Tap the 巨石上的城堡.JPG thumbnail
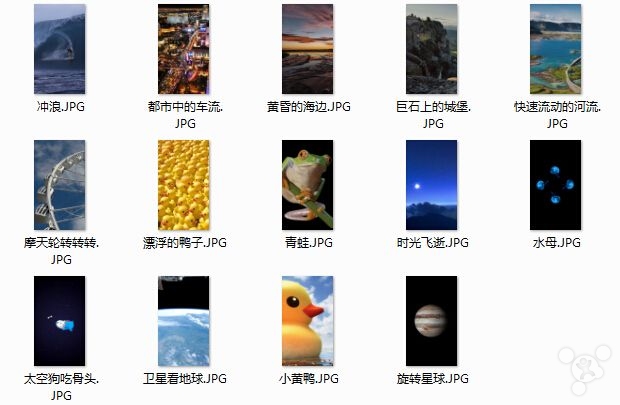Screen dimensions: 620x405 pos(432,49)
